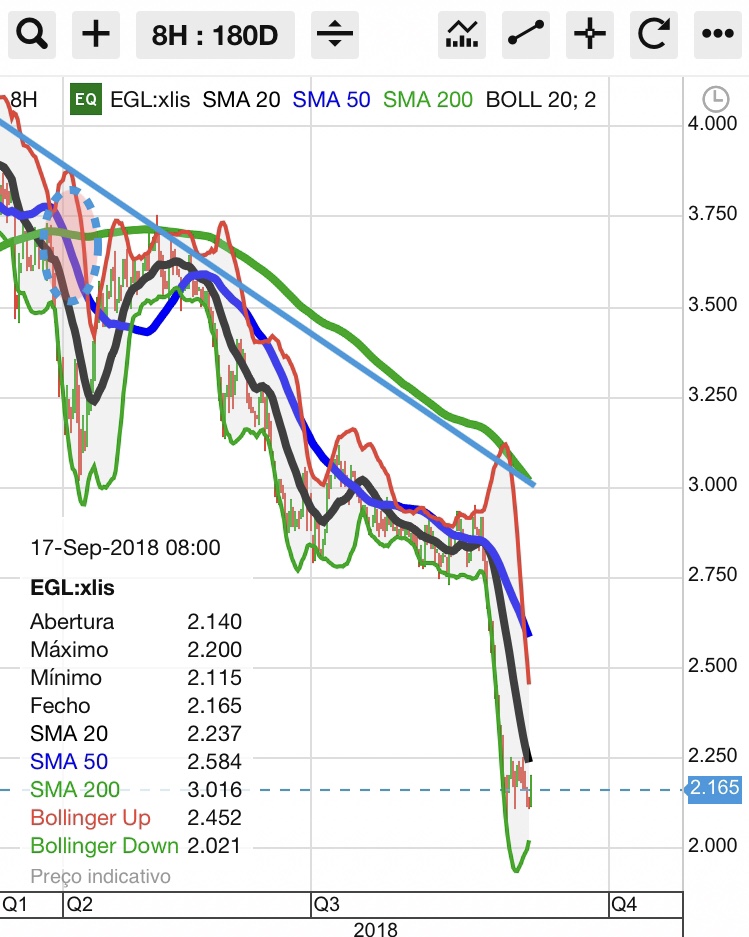
Task: Tap the BOLL 20; 2 indicator label
Action: pyautogui.click(x=540, y=100)
